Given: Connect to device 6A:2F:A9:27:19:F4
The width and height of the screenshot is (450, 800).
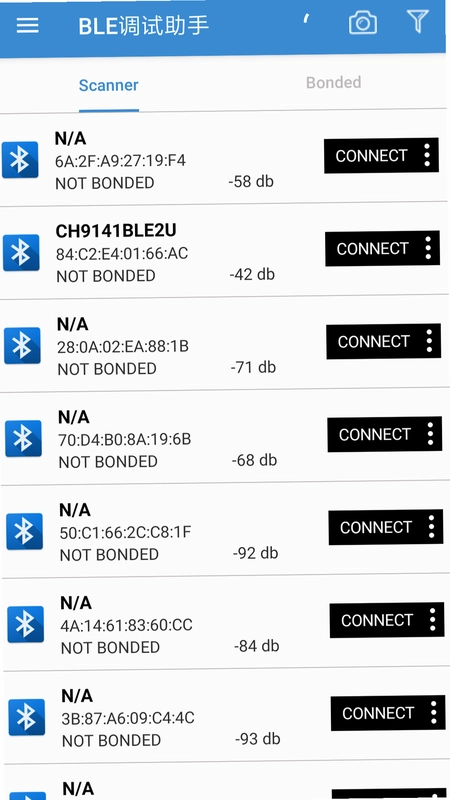Looking at the screenshot, I should click(371, 156).
